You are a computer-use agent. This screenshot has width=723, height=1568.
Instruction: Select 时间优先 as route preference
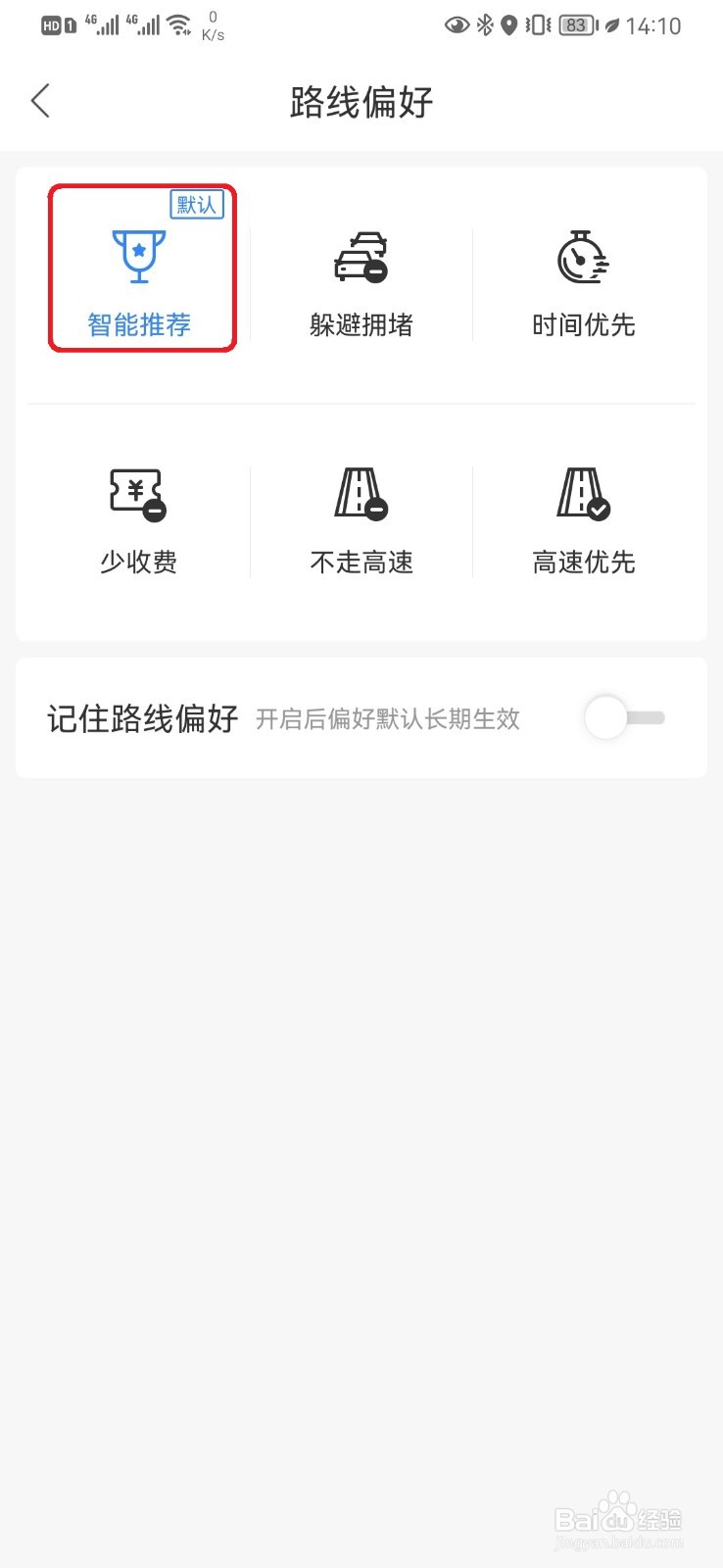tap(583, 284)
